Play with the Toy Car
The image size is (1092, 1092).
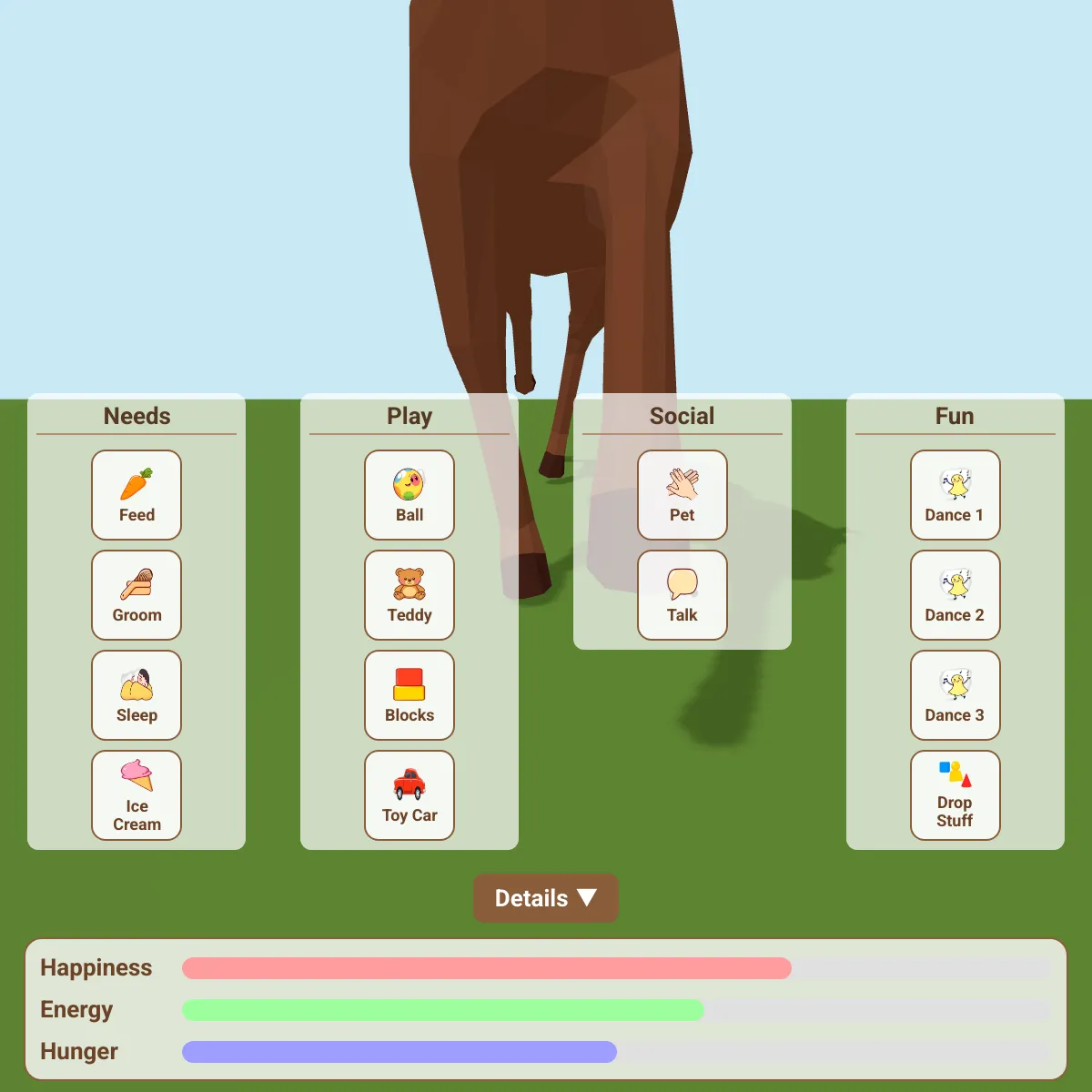409,795
